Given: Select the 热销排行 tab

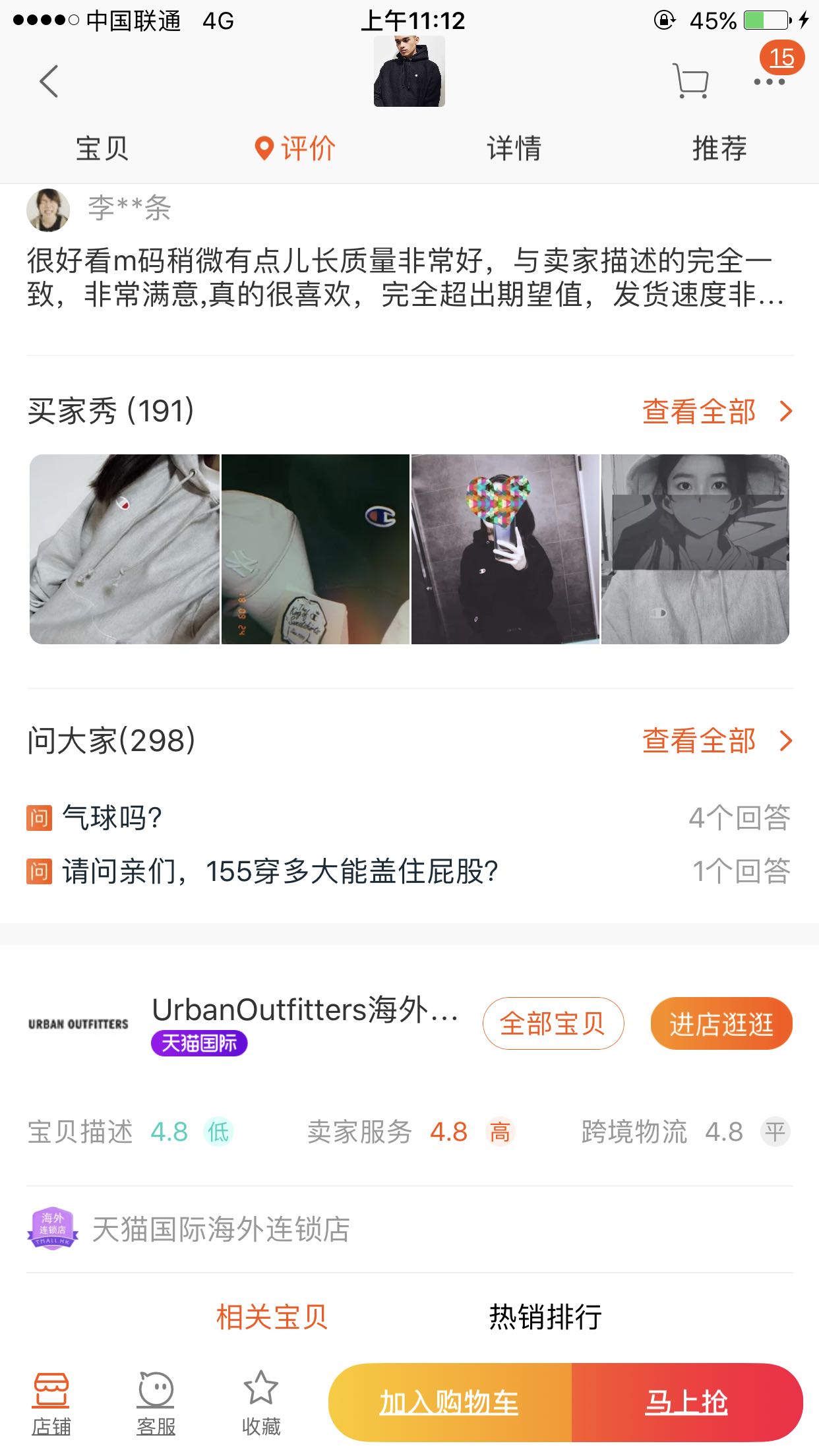Looking at the screenshot, I should click(545, 1317).
